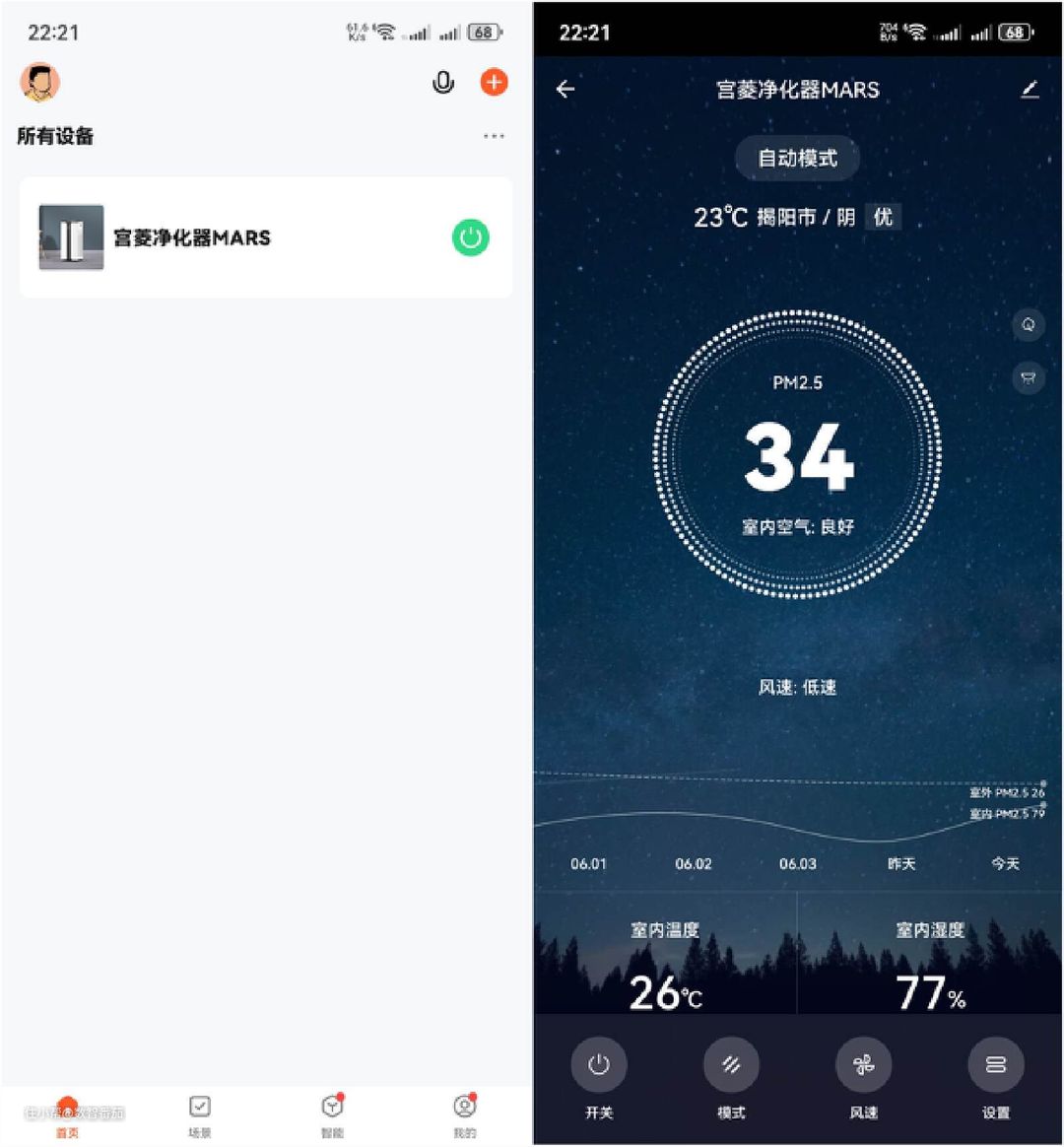Add a new device with plus button
The image size is (1064, 1147).
pos(494,83)
